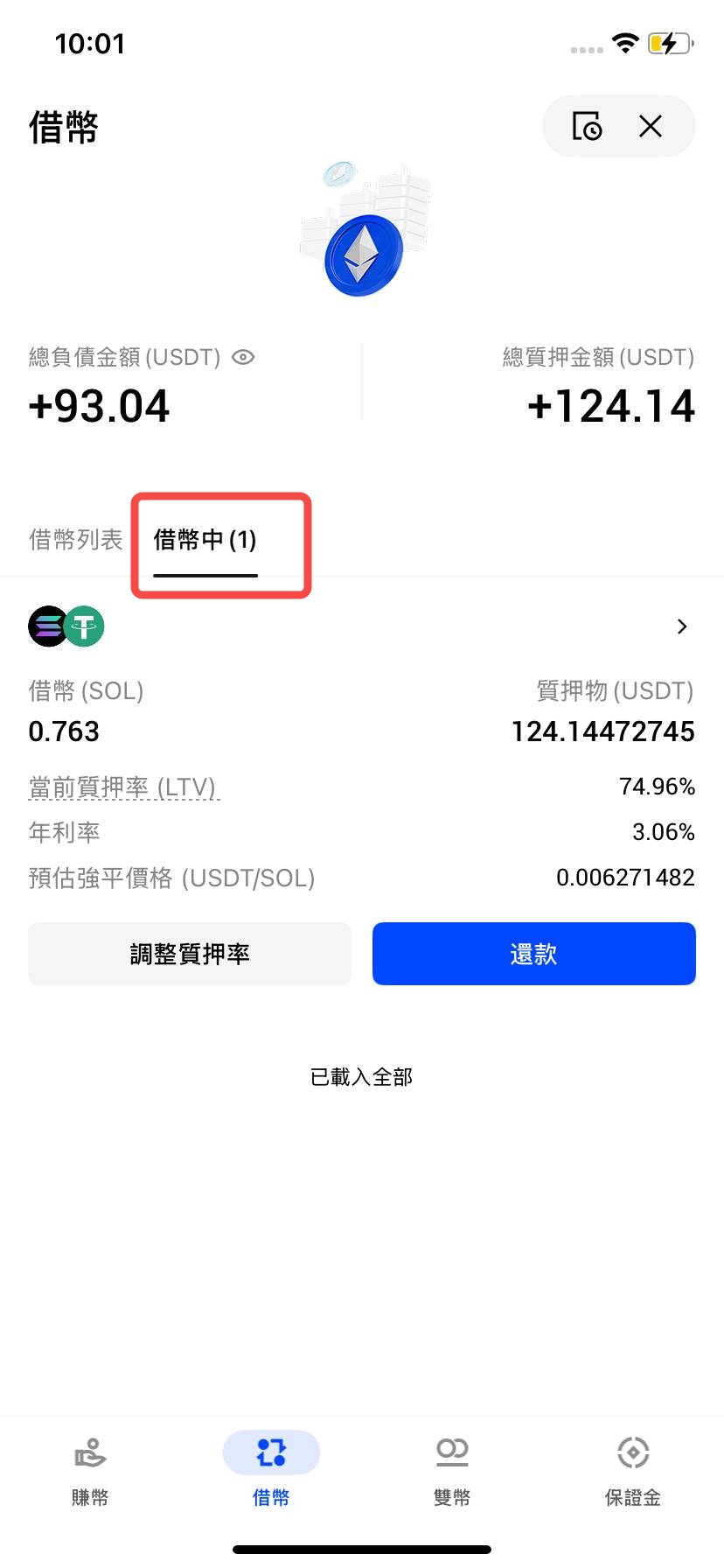
Task: Open the 借幣 bottom tab
Action: [x=271, y=1472]
